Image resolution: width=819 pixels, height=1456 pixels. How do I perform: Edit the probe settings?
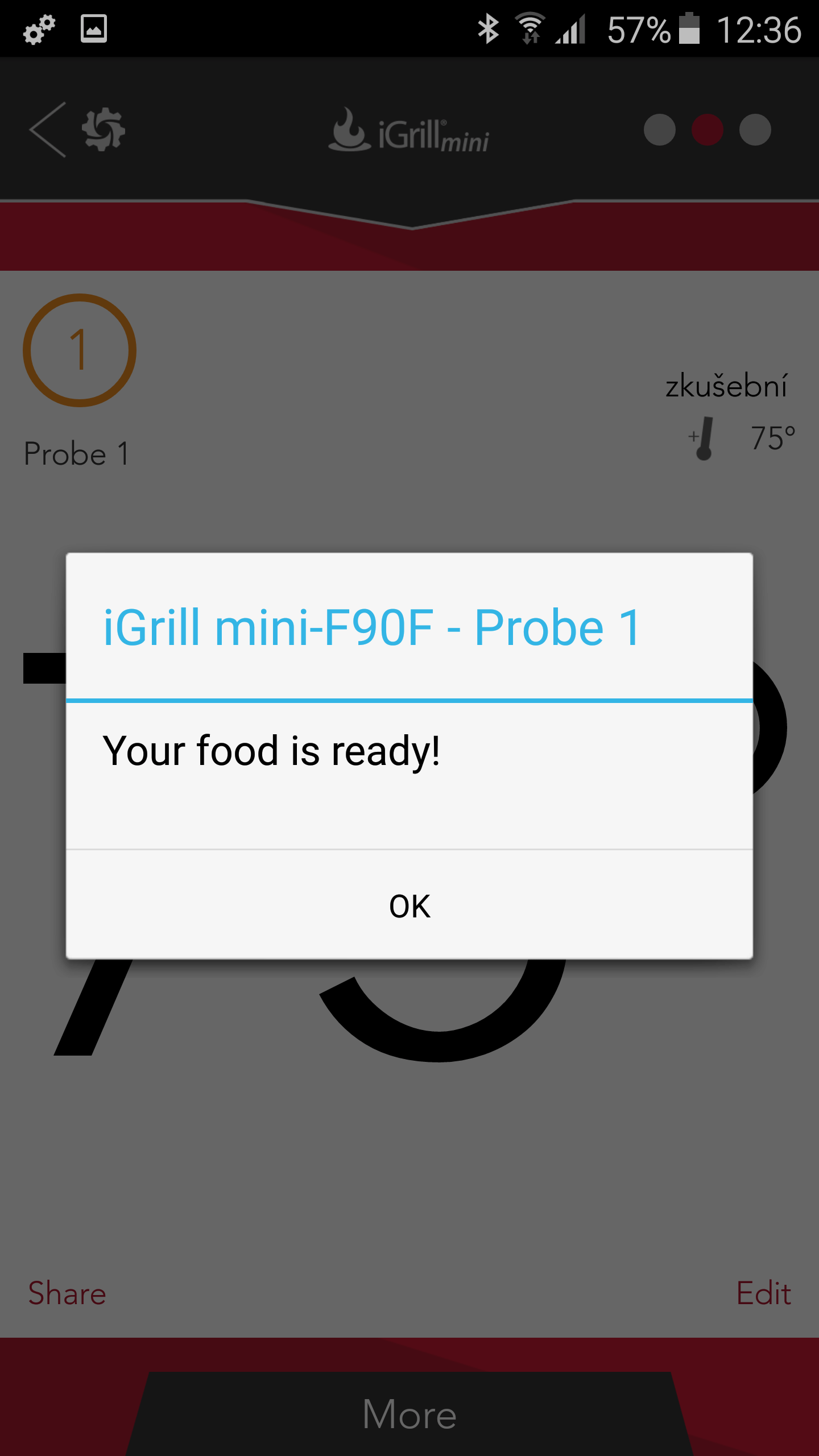coord(763,1293)
